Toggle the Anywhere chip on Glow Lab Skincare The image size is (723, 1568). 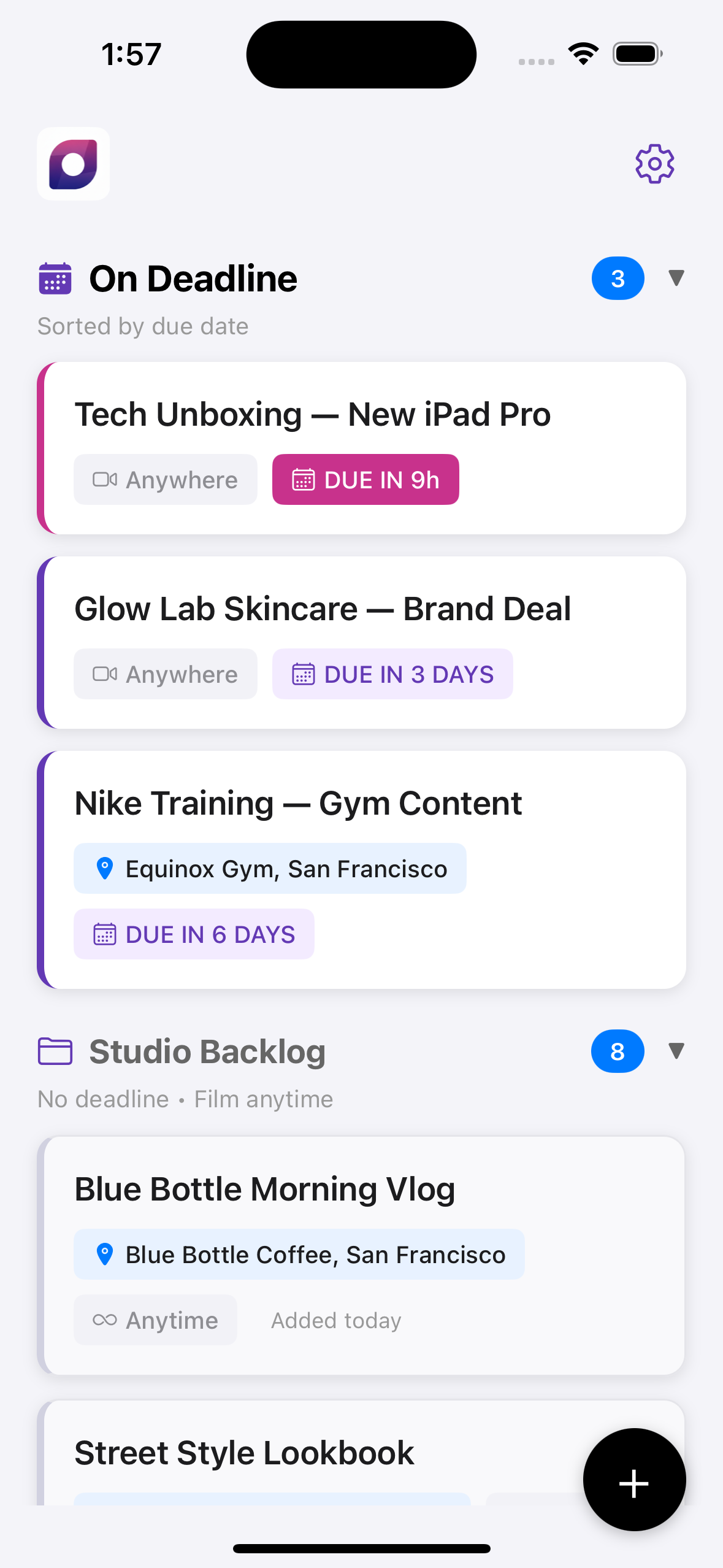coord(165,674)
